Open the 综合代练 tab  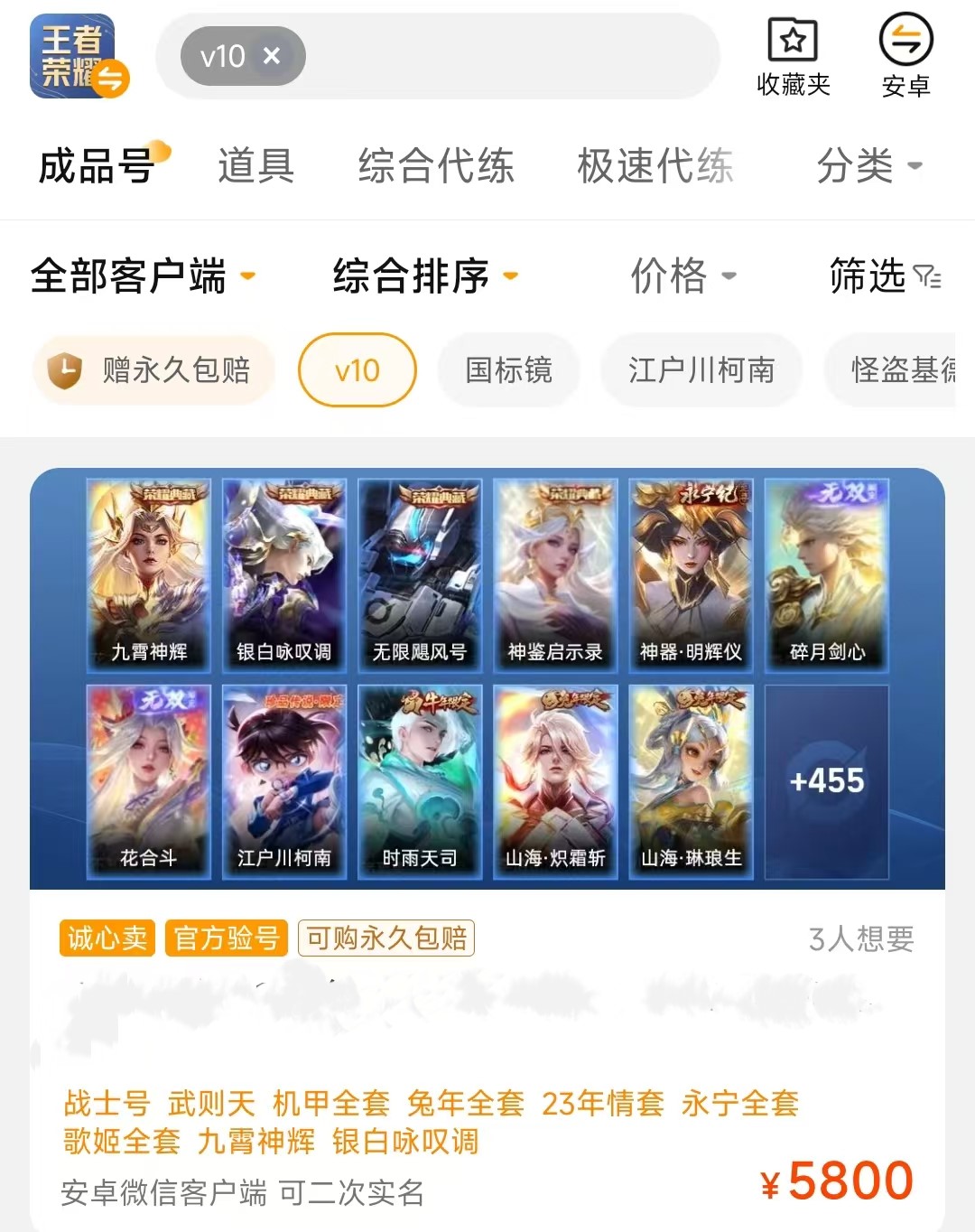(x=436, y=167)
